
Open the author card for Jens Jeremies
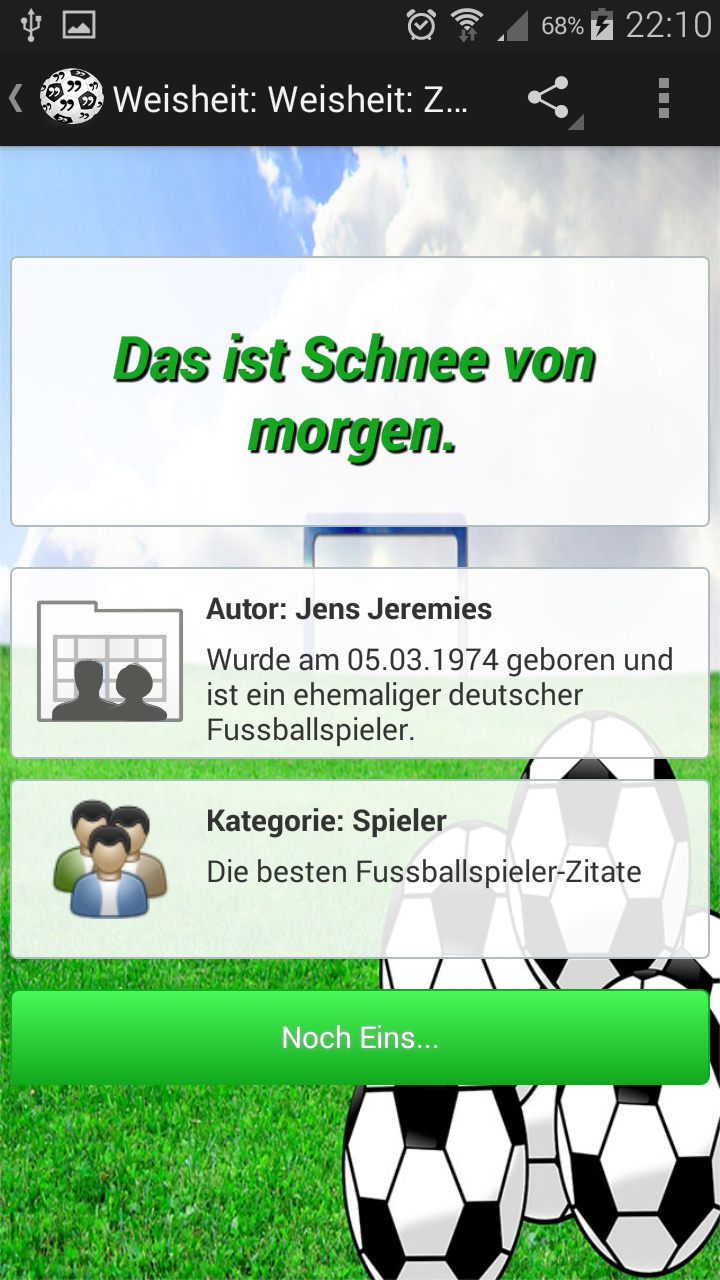coord(360,663)
